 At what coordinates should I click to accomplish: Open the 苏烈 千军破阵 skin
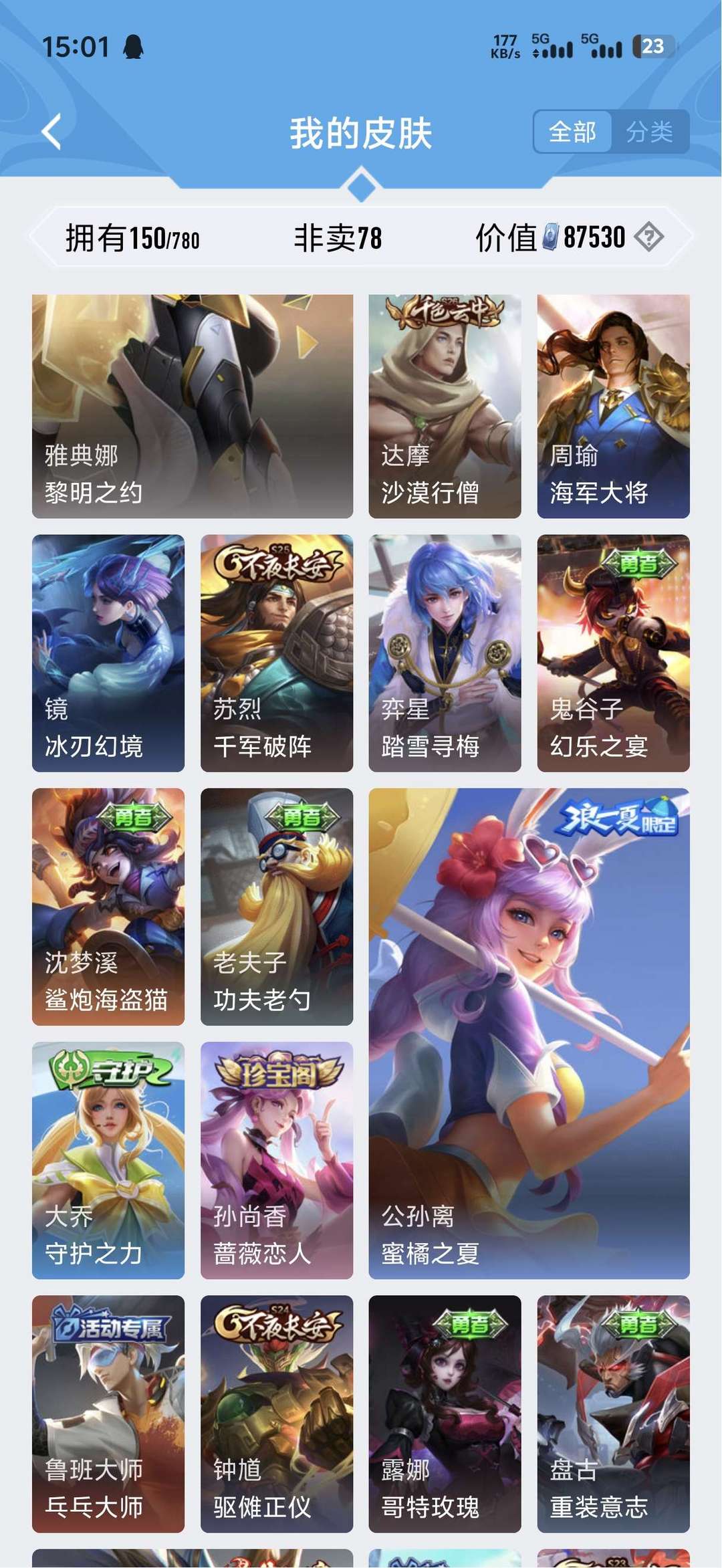tap(277, 653)
